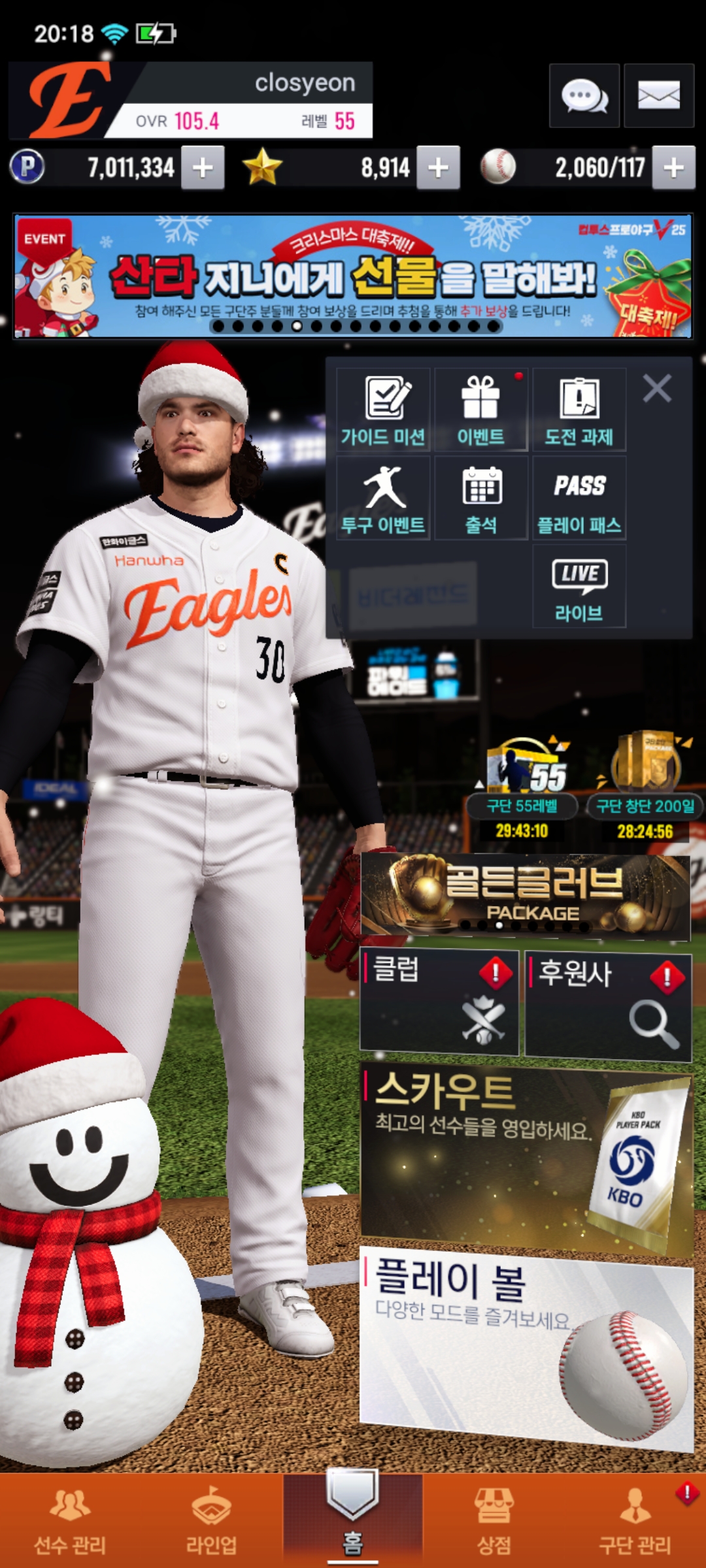Open 플레이 패스
The image size is (706, 1568).
[x=579, y=498]
